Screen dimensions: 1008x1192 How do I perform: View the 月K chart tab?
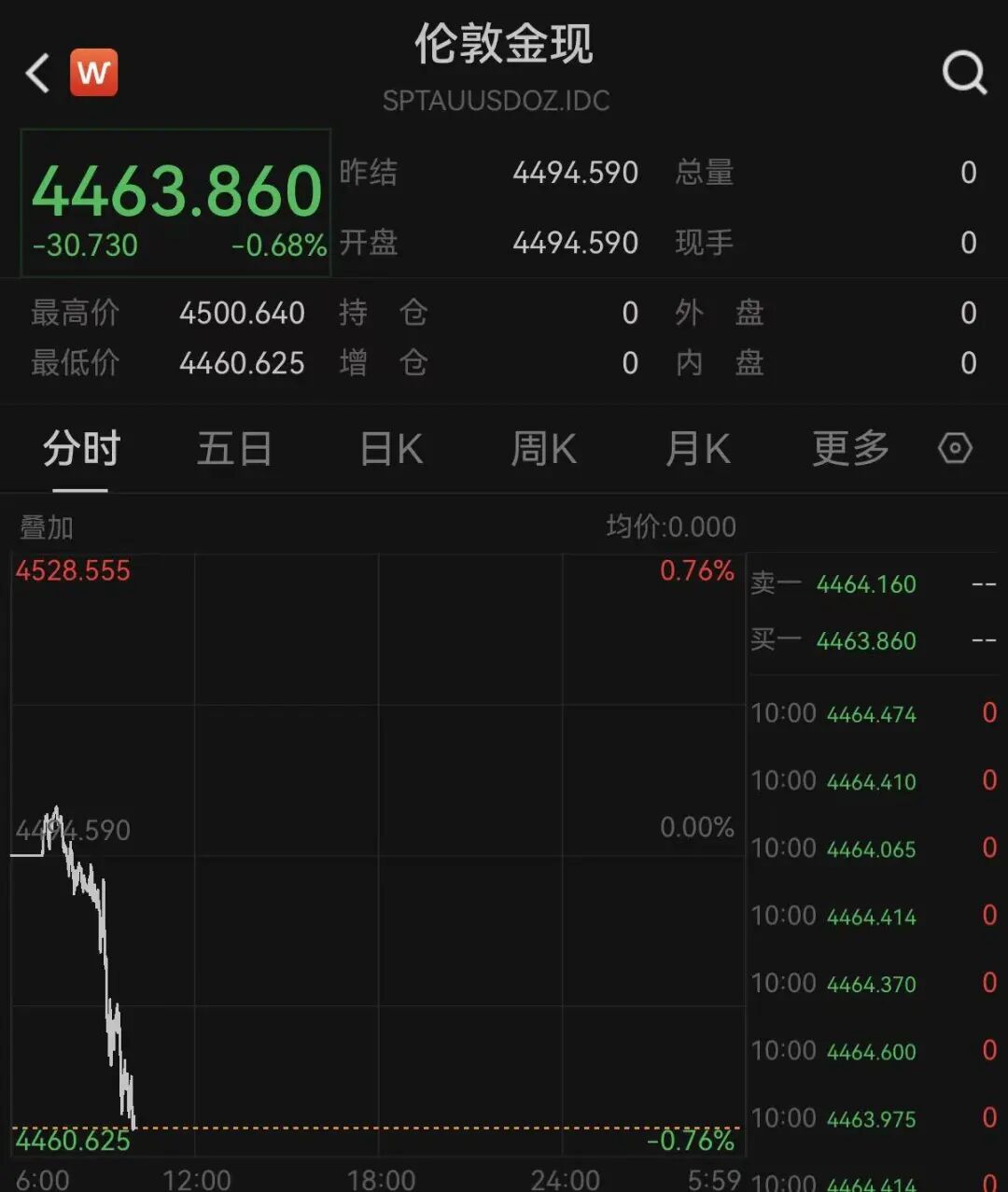coord(697,449)
